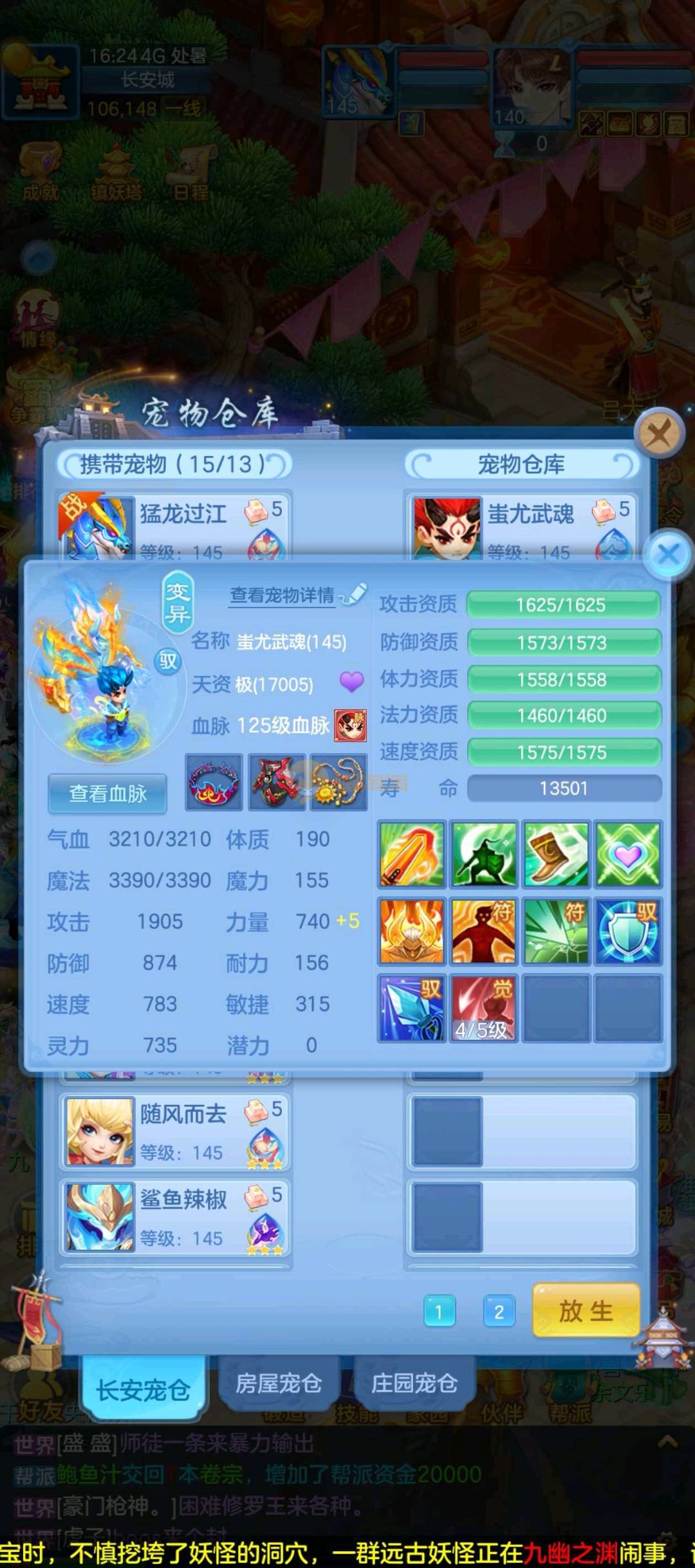This screenshot has width=695, height=1568.
Task: Tap the 查看血脉 button
Action: point(107,793)
